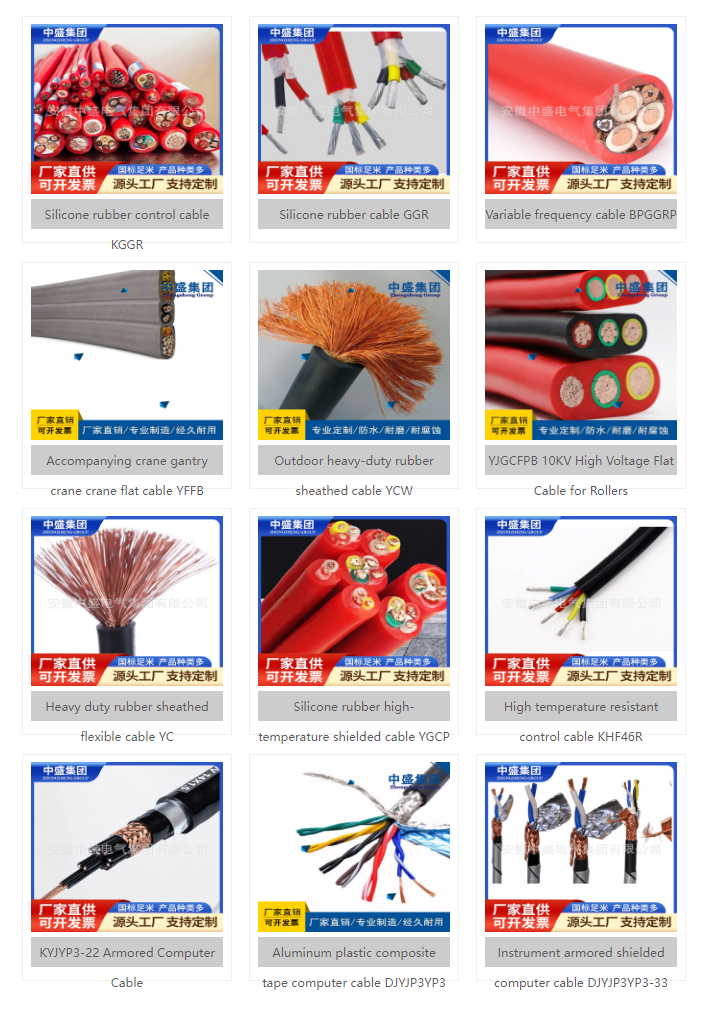The image size is (728, 1009).
Task: View KYJYP3-22 Armored Computer Cable product
Action: click(x=127, y=847)
